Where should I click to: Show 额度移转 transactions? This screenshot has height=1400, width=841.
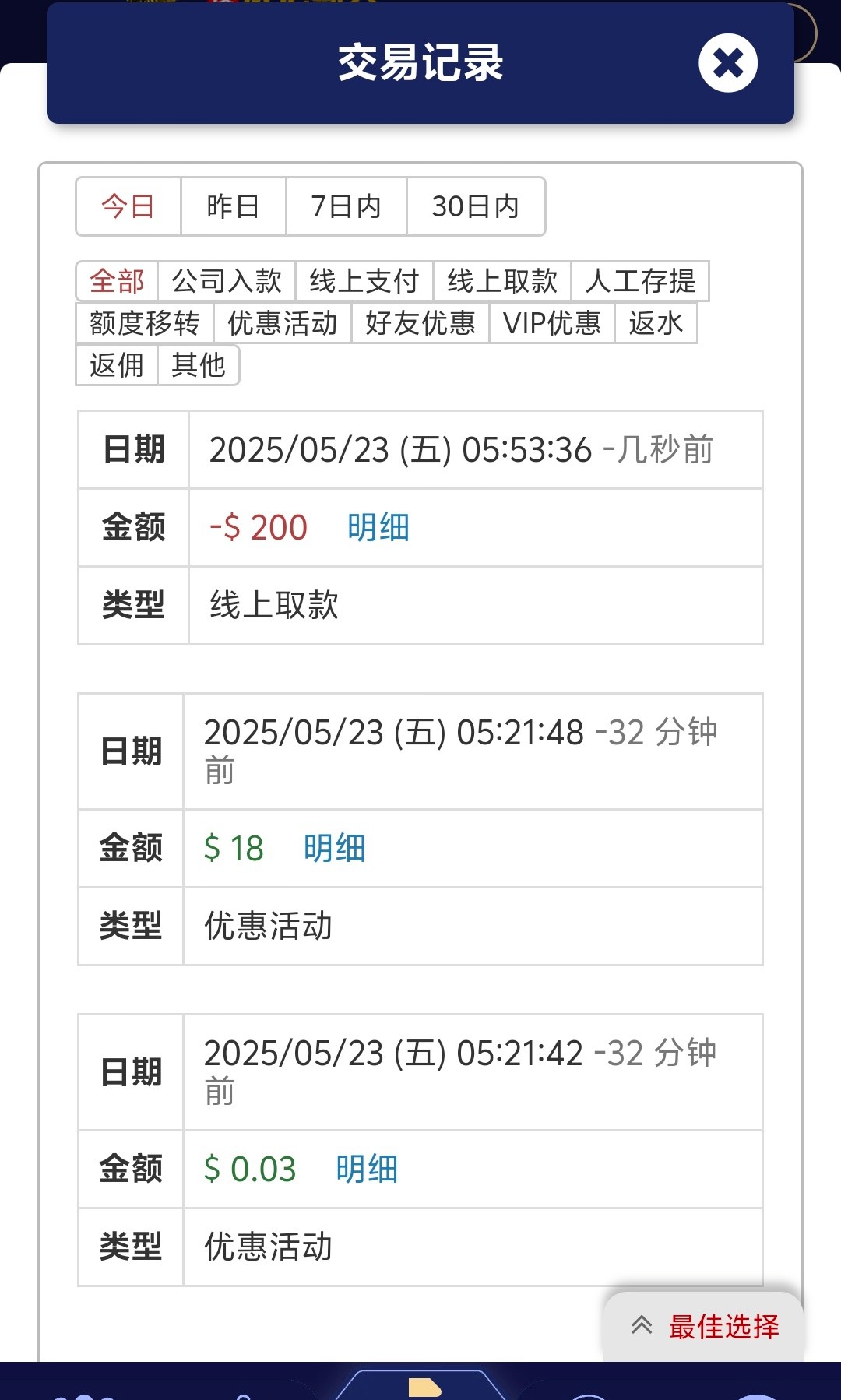tap(145, 323)
